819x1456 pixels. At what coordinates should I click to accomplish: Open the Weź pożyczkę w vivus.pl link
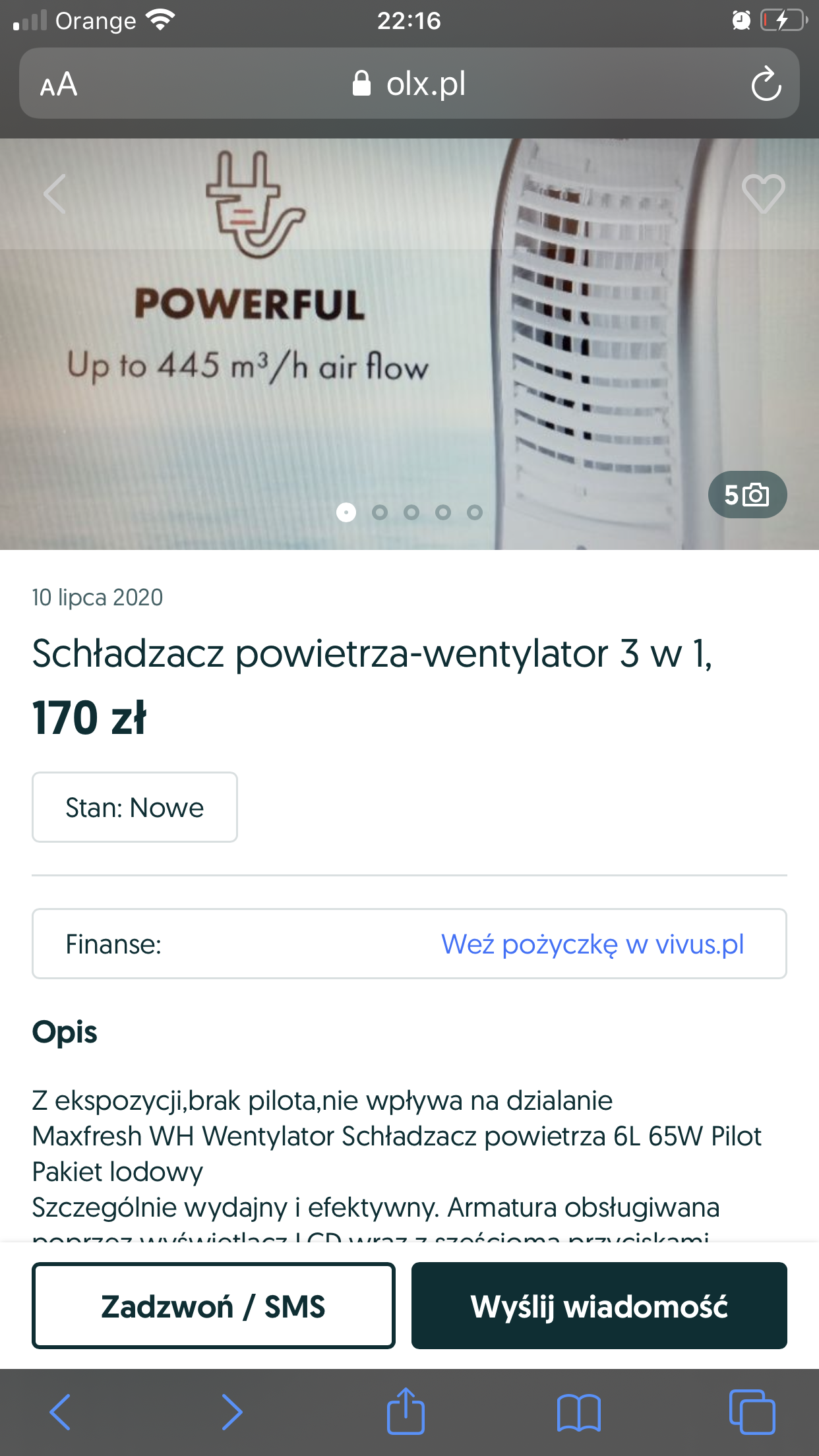point(592,944)
